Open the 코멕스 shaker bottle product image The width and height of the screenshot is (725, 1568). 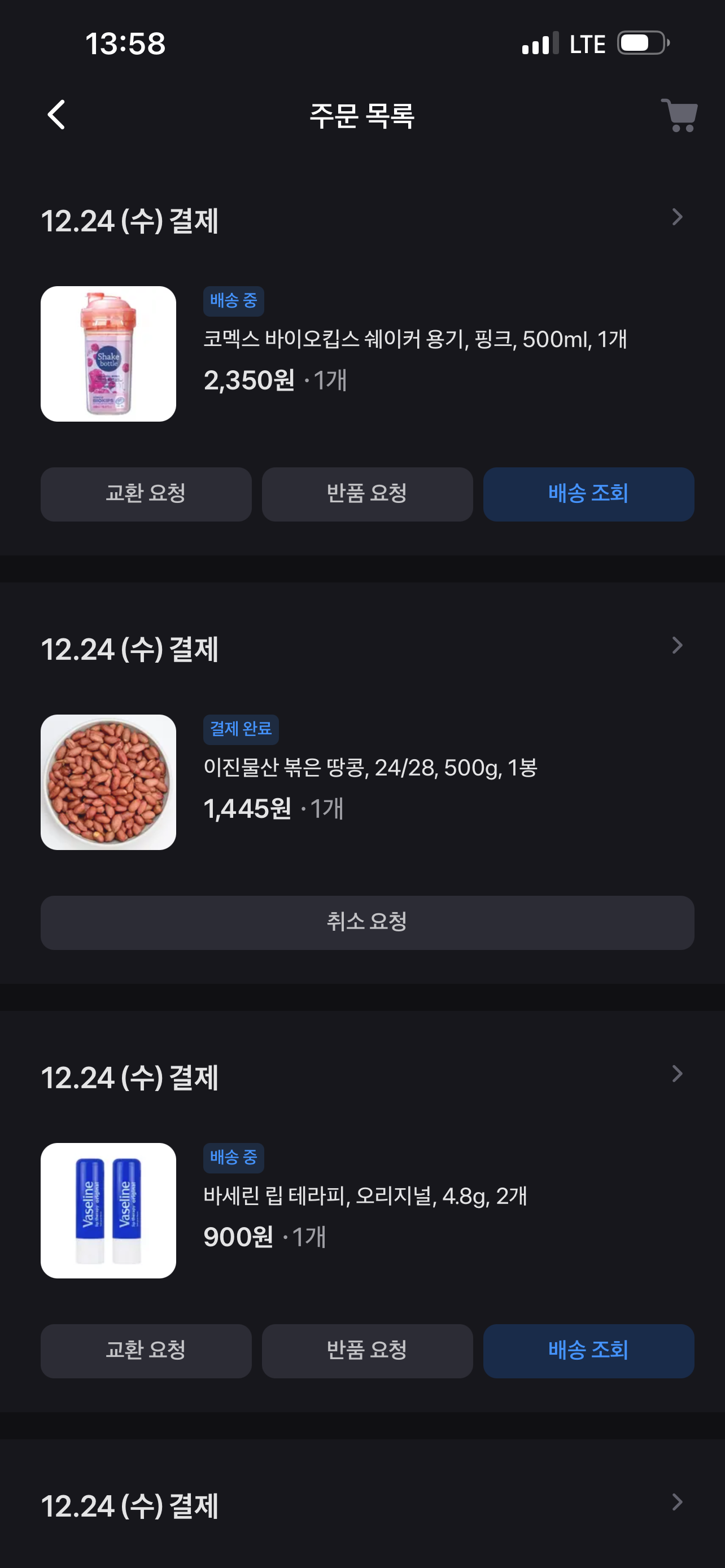click(108, 354)
